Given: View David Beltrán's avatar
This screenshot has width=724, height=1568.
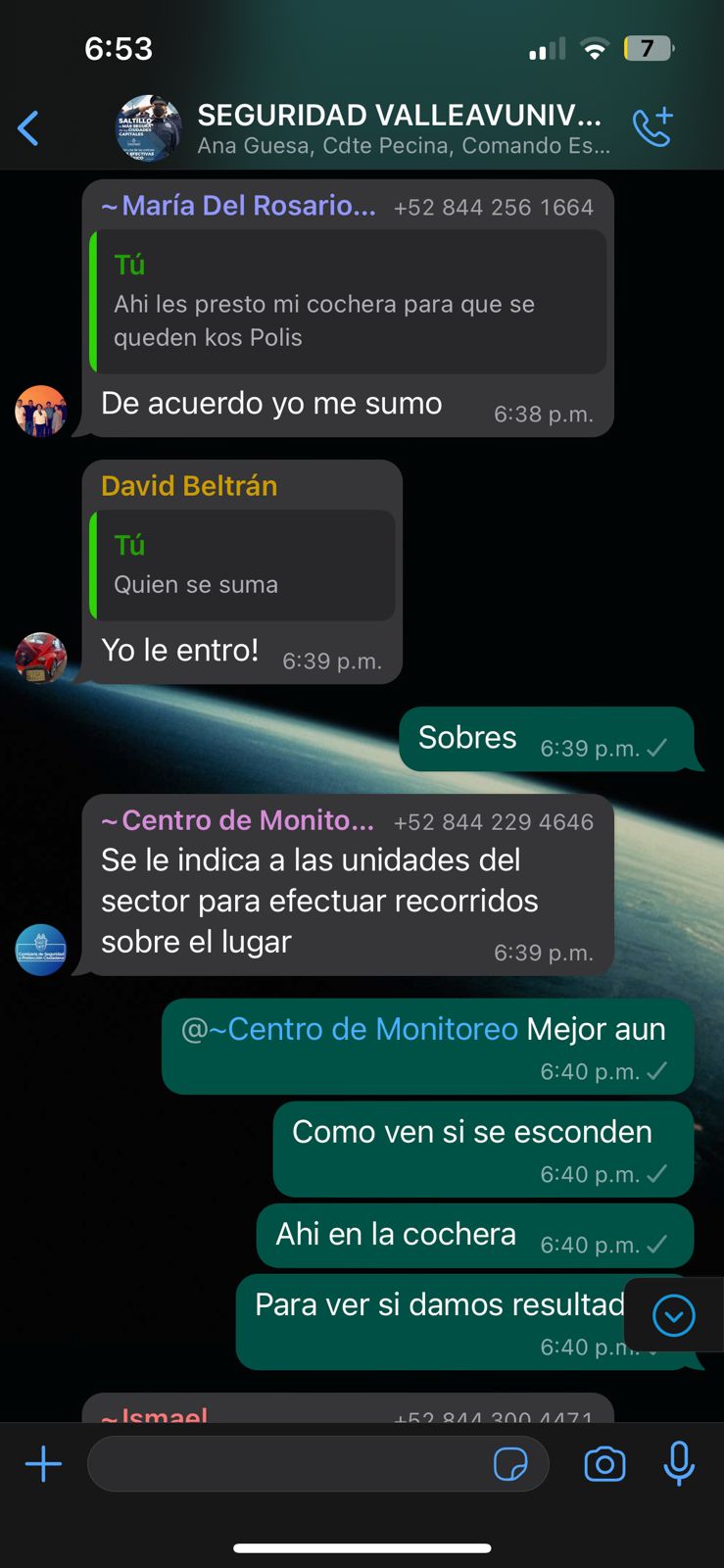Looking at the screenshot, I should pos(41,658).
